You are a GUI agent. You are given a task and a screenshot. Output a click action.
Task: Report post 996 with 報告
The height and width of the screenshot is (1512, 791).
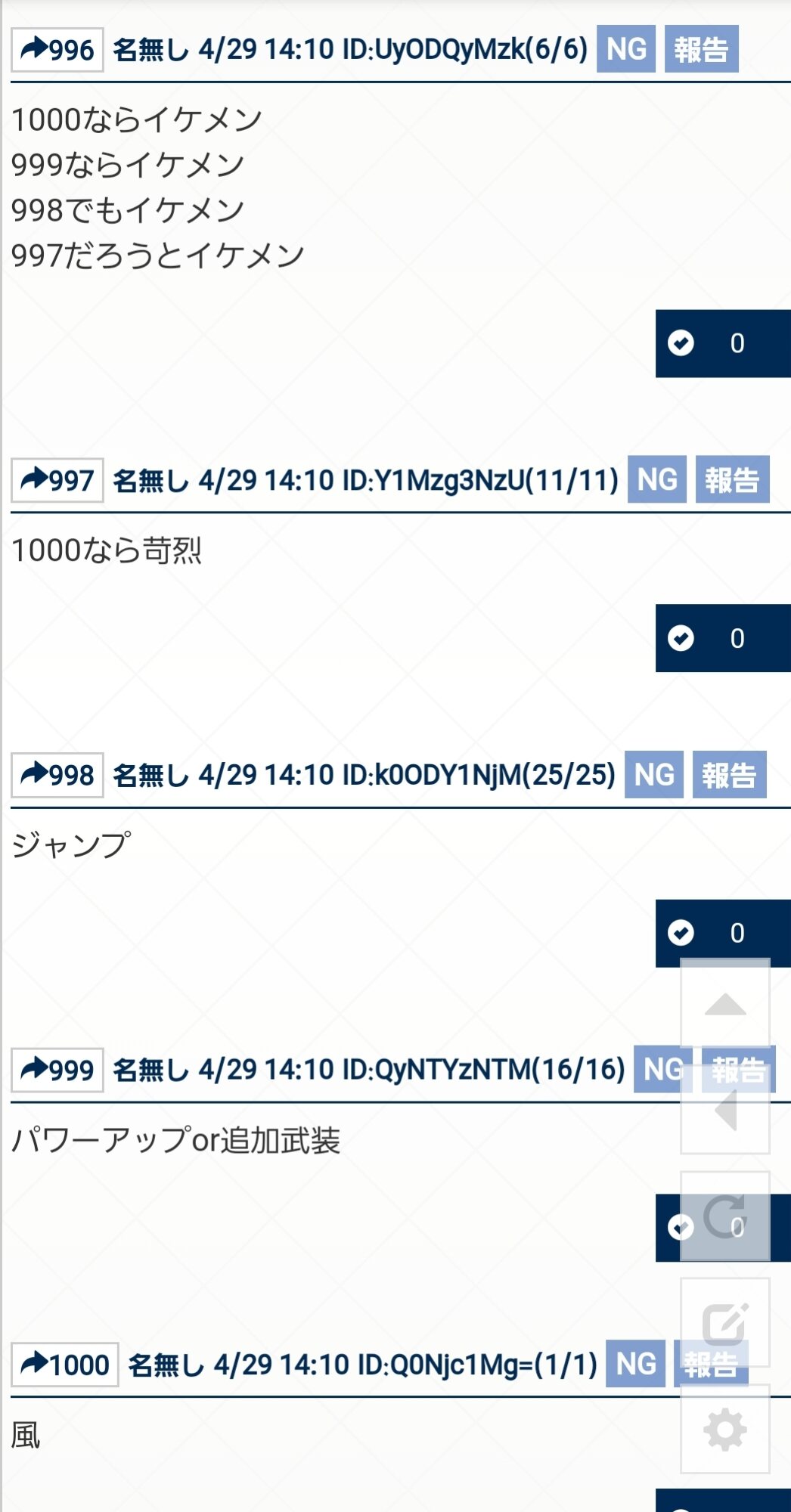point(701,49)
